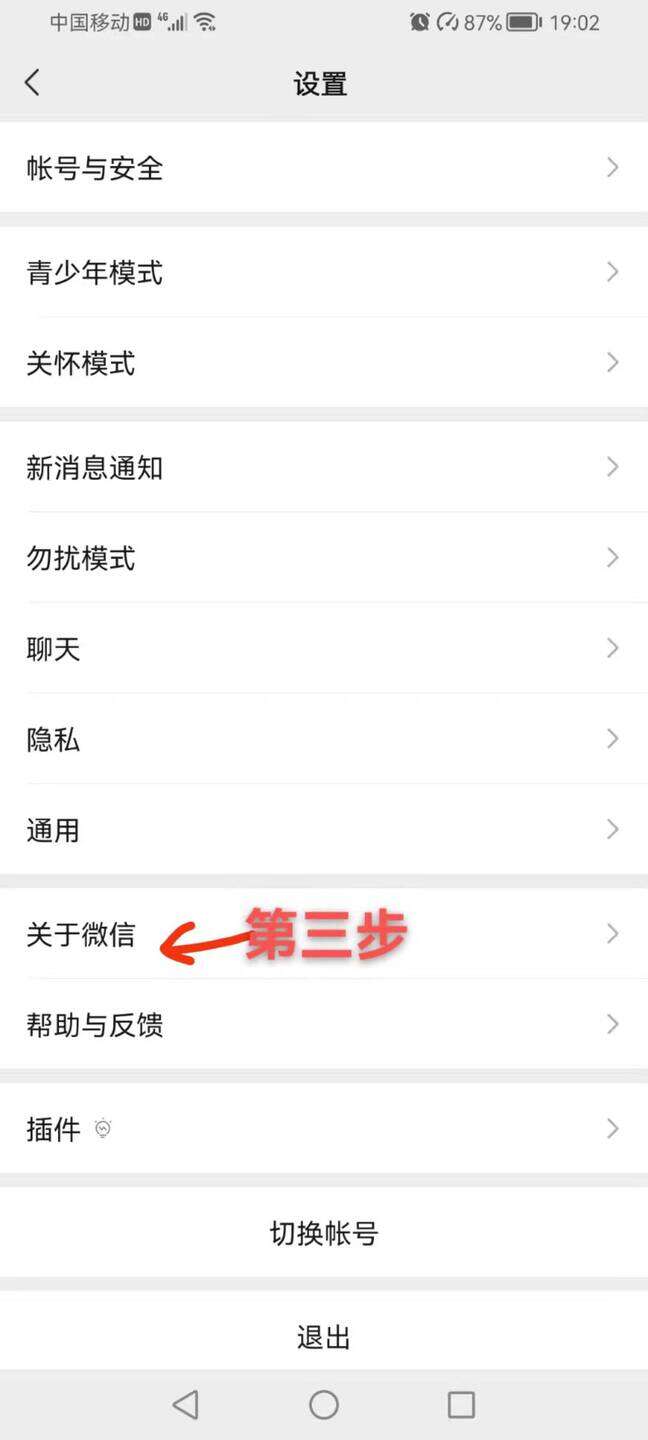Open 聊天 settings

pyautogui.click(x=324, y=649)
